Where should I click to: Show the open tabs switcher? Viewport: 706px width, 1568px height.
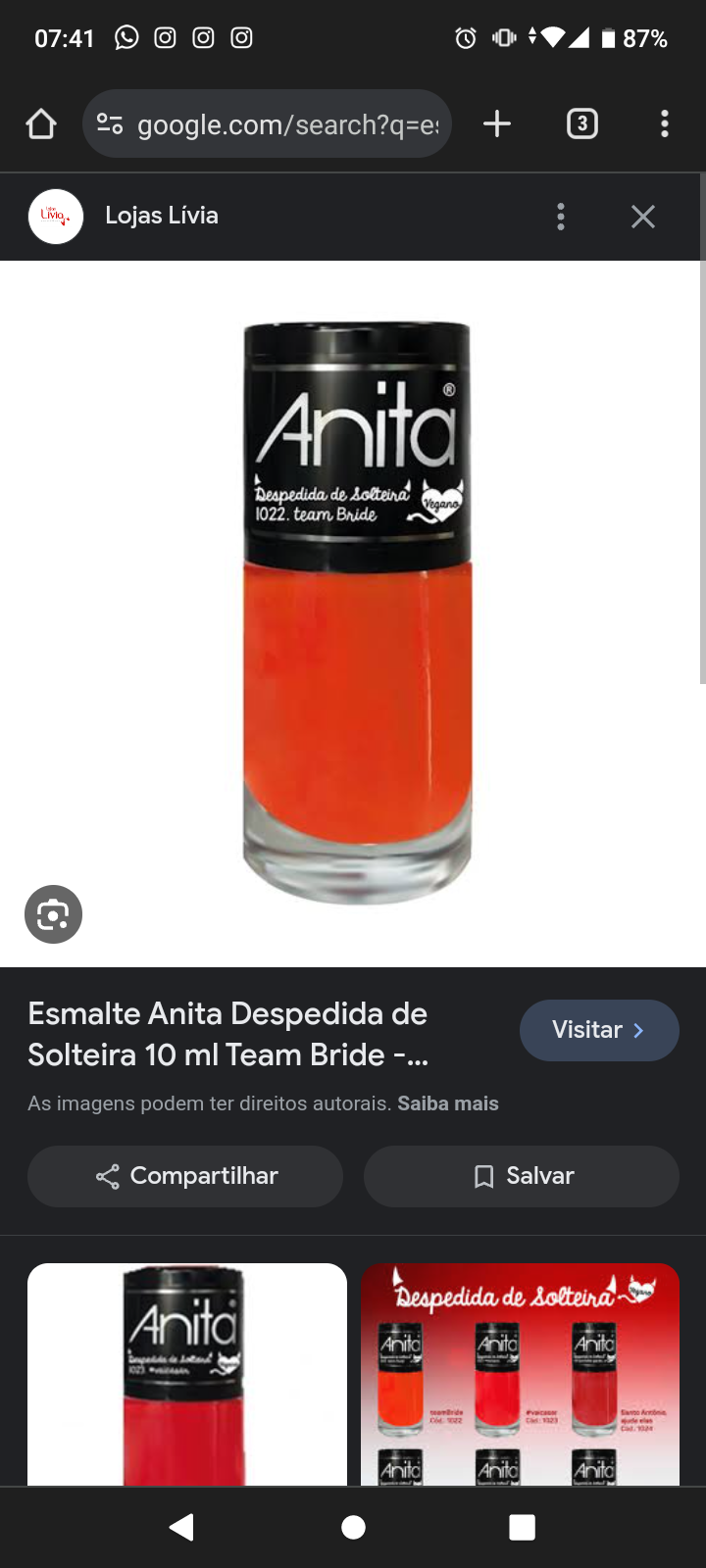(582, 124)
